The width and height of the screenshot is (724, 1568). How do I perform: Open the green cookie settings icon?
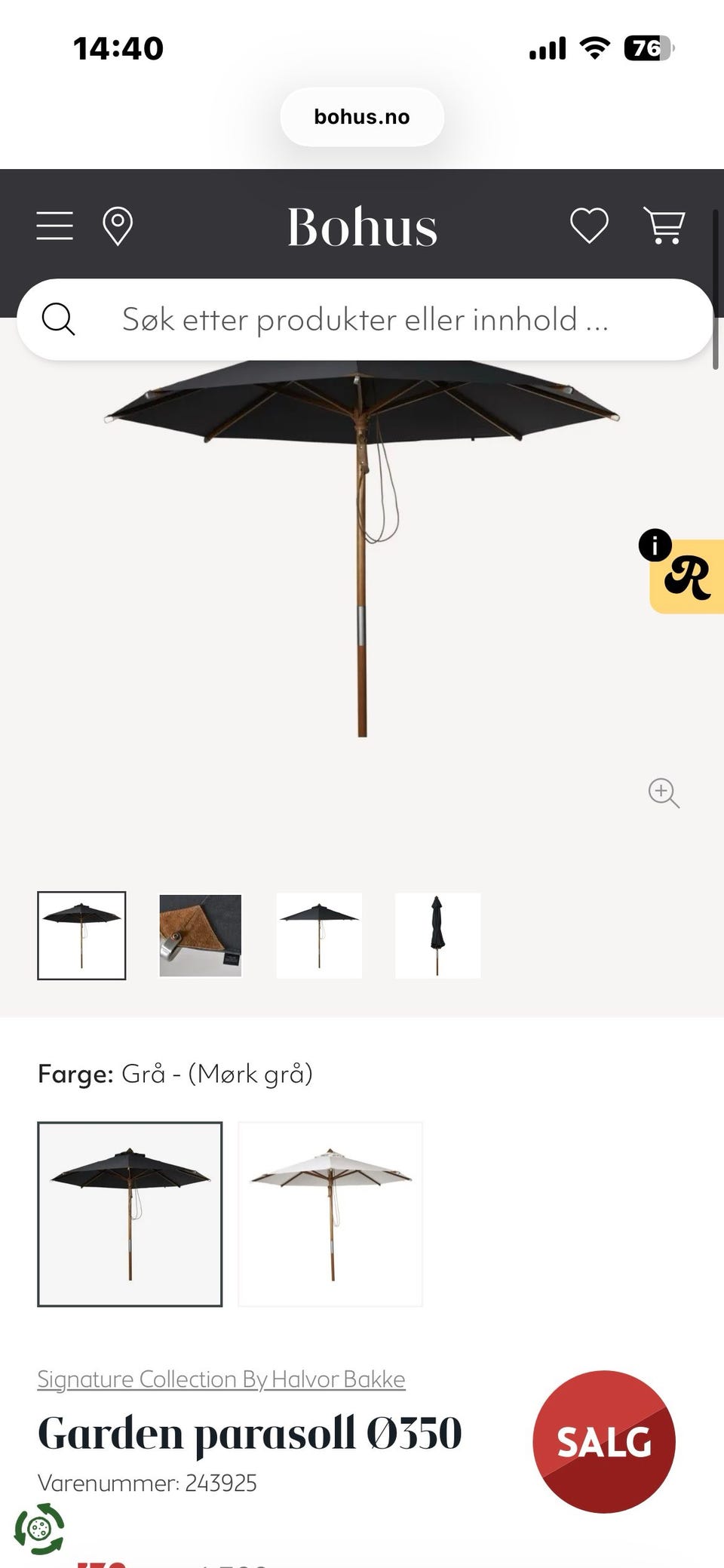pyautogui.click(x=39, y=1529)
